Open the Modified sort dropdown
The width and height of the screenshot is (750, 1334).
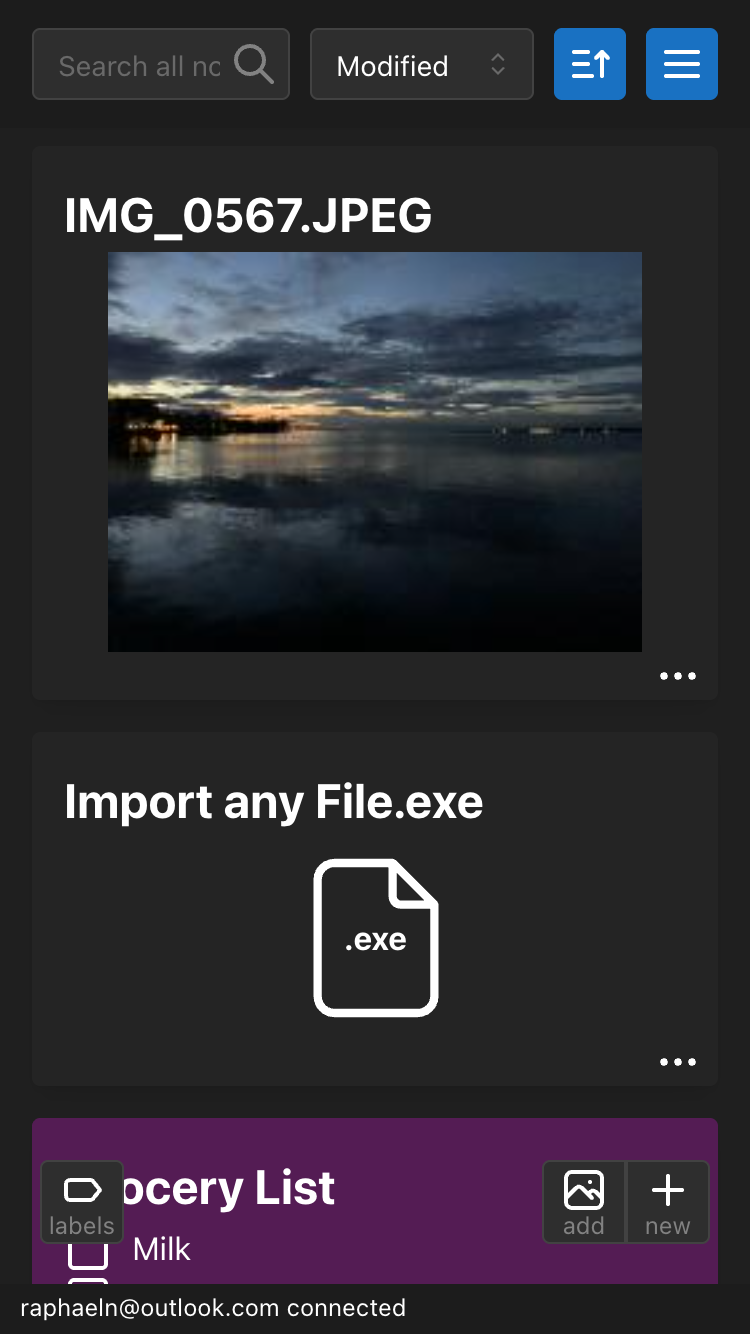421,66
